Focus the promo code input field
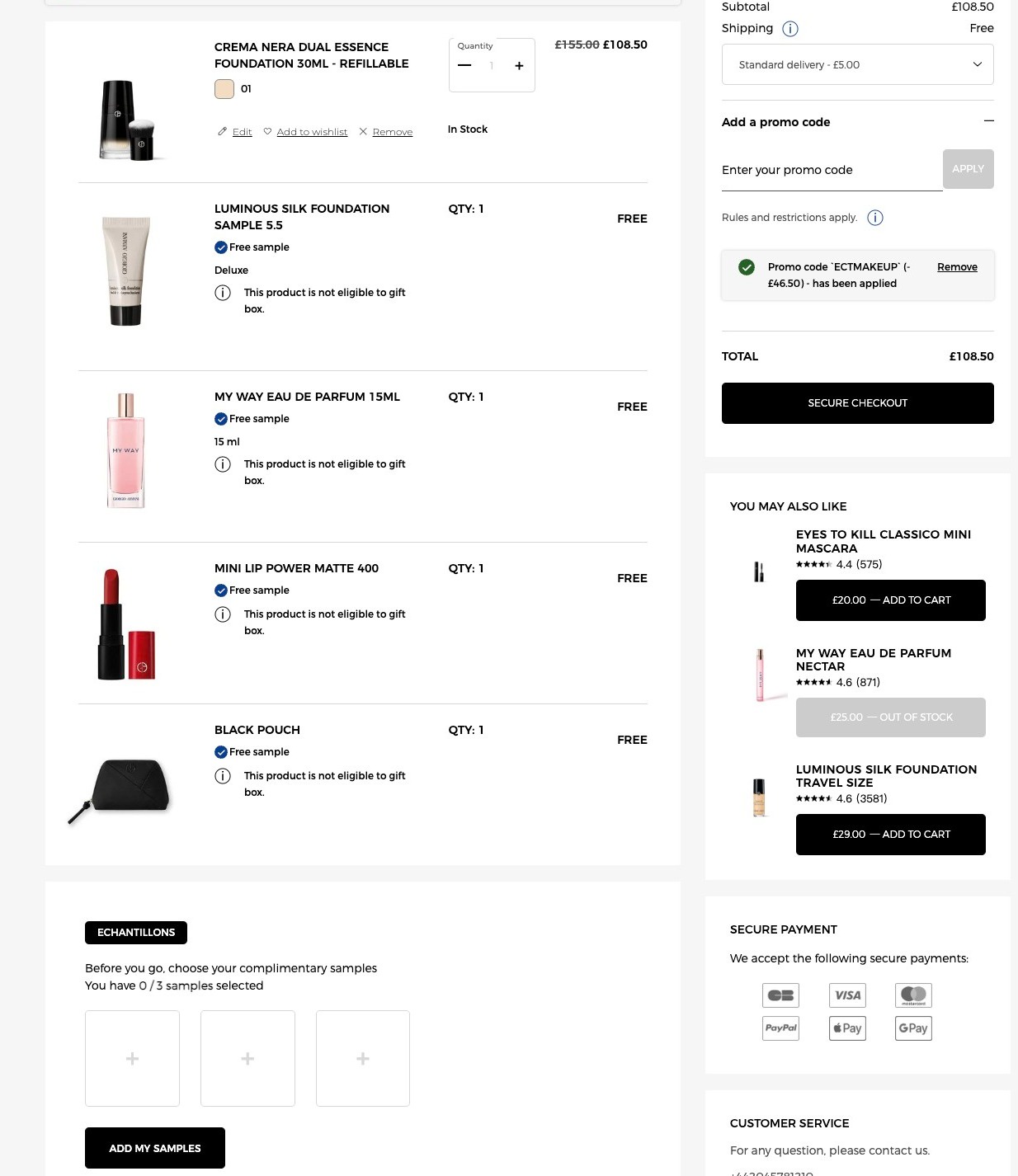The image size is (1018, 1176). (831, 170)
